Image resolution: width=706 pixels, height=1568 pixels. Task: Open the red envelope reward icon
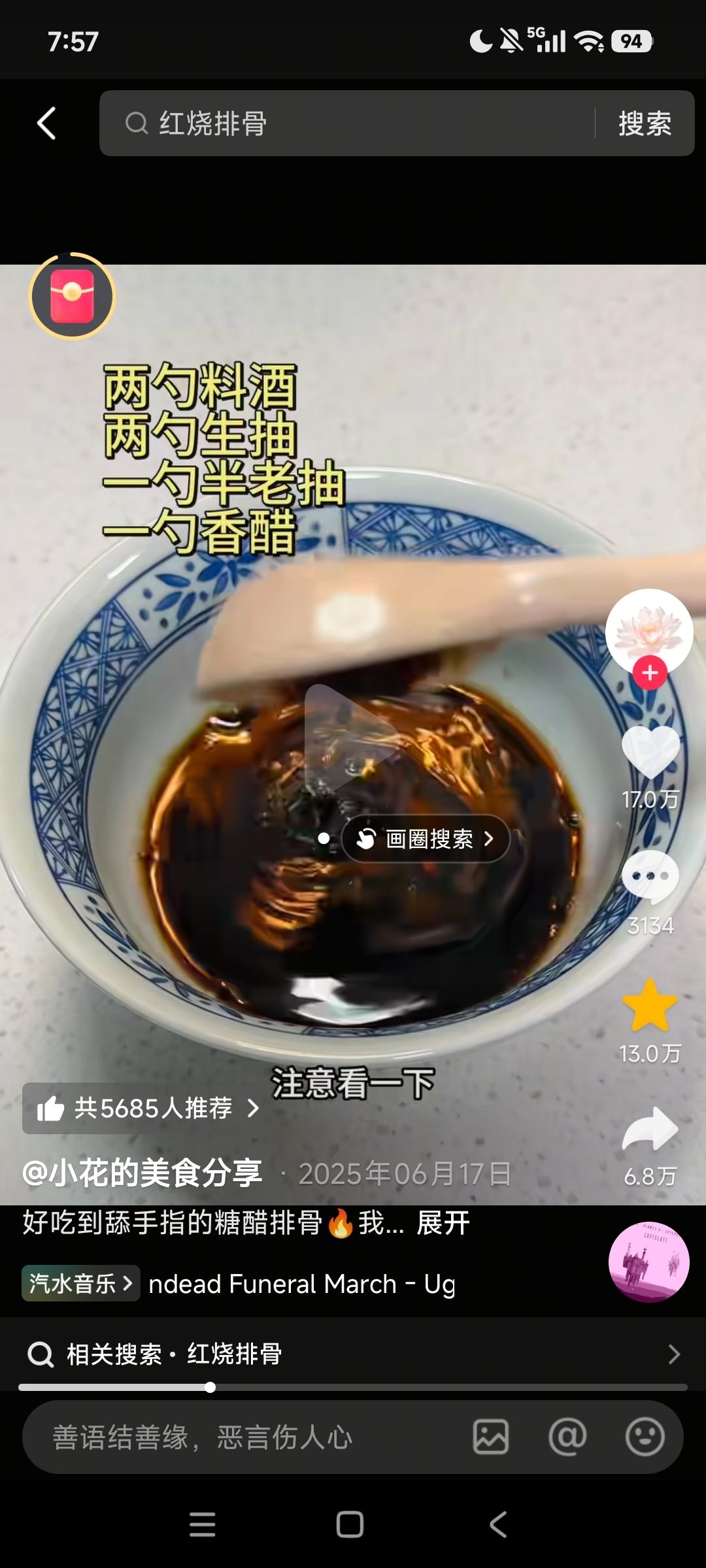(x=73, y=296)
